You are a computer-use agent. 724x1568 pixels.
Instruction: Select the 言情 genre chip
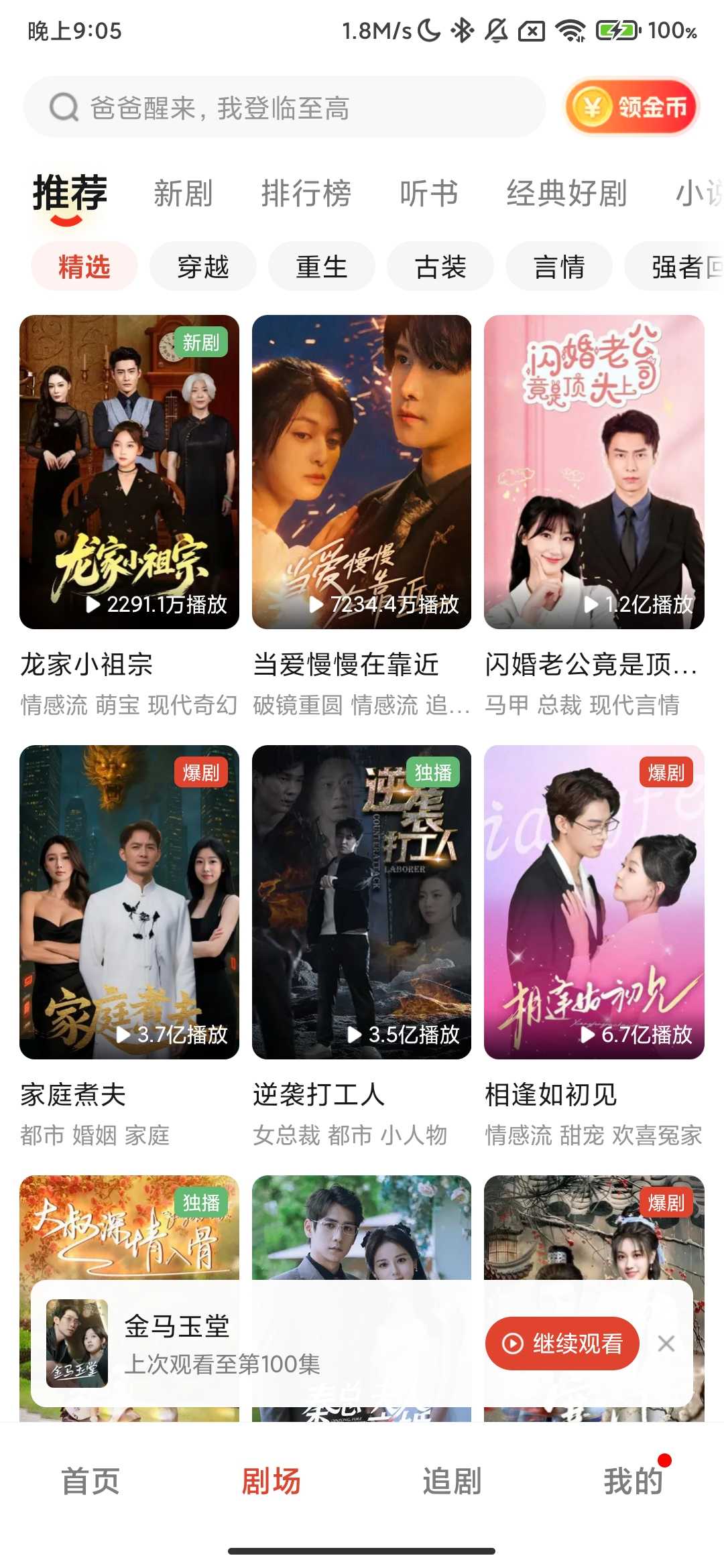tap(559, 267)
